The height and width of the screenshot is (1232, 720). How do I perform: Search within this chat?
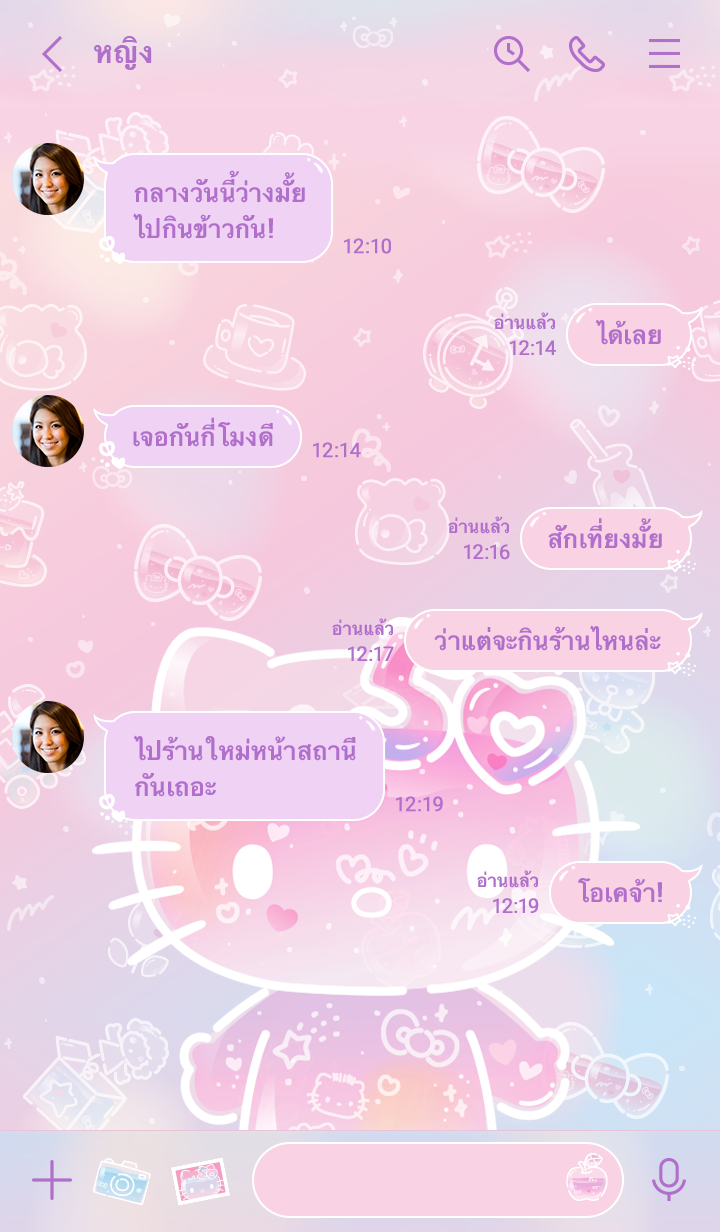coord(511,54)
